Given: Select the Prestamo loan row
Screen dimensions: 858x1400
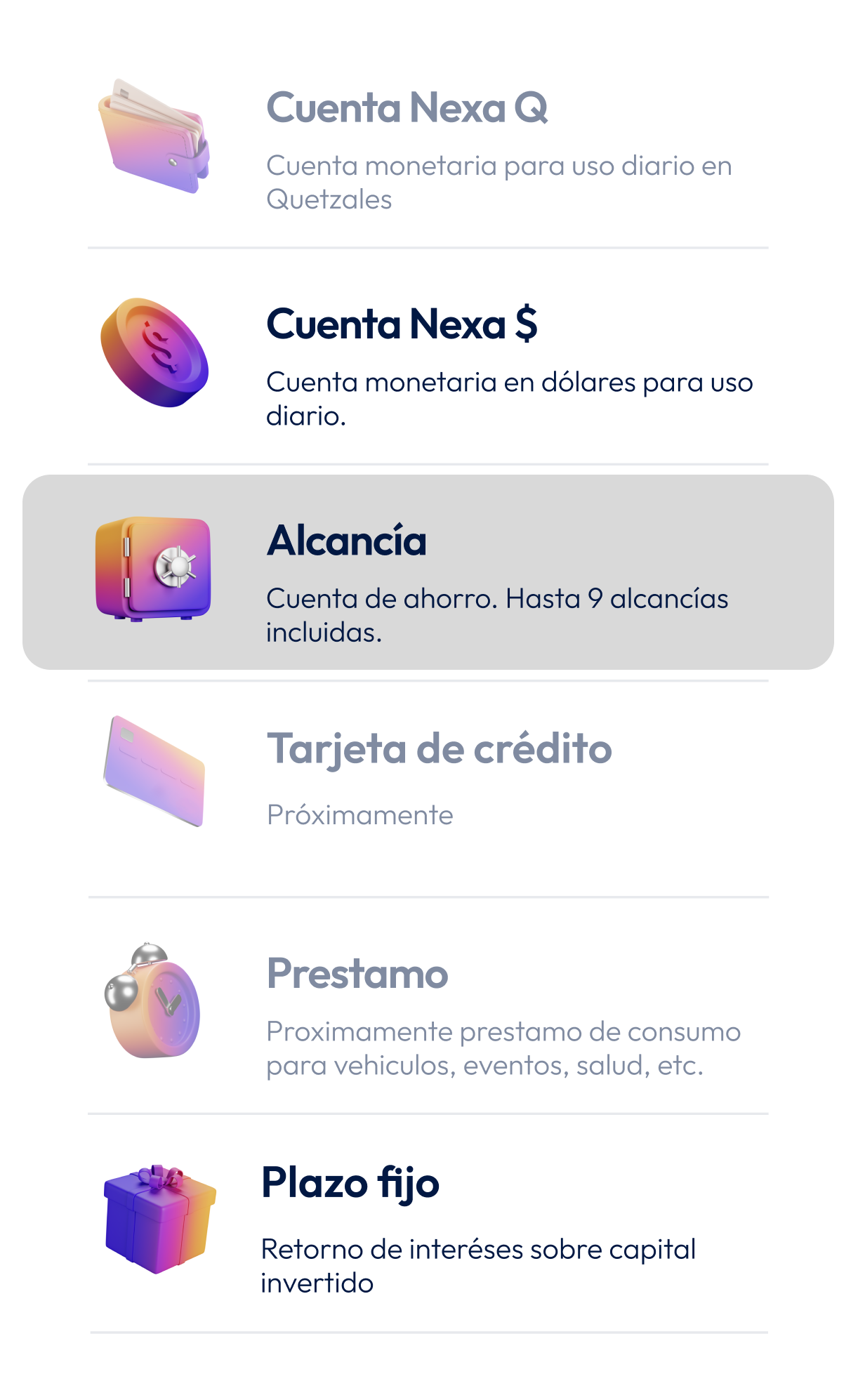Looking at the screenshot, I should pos(428,1005).
